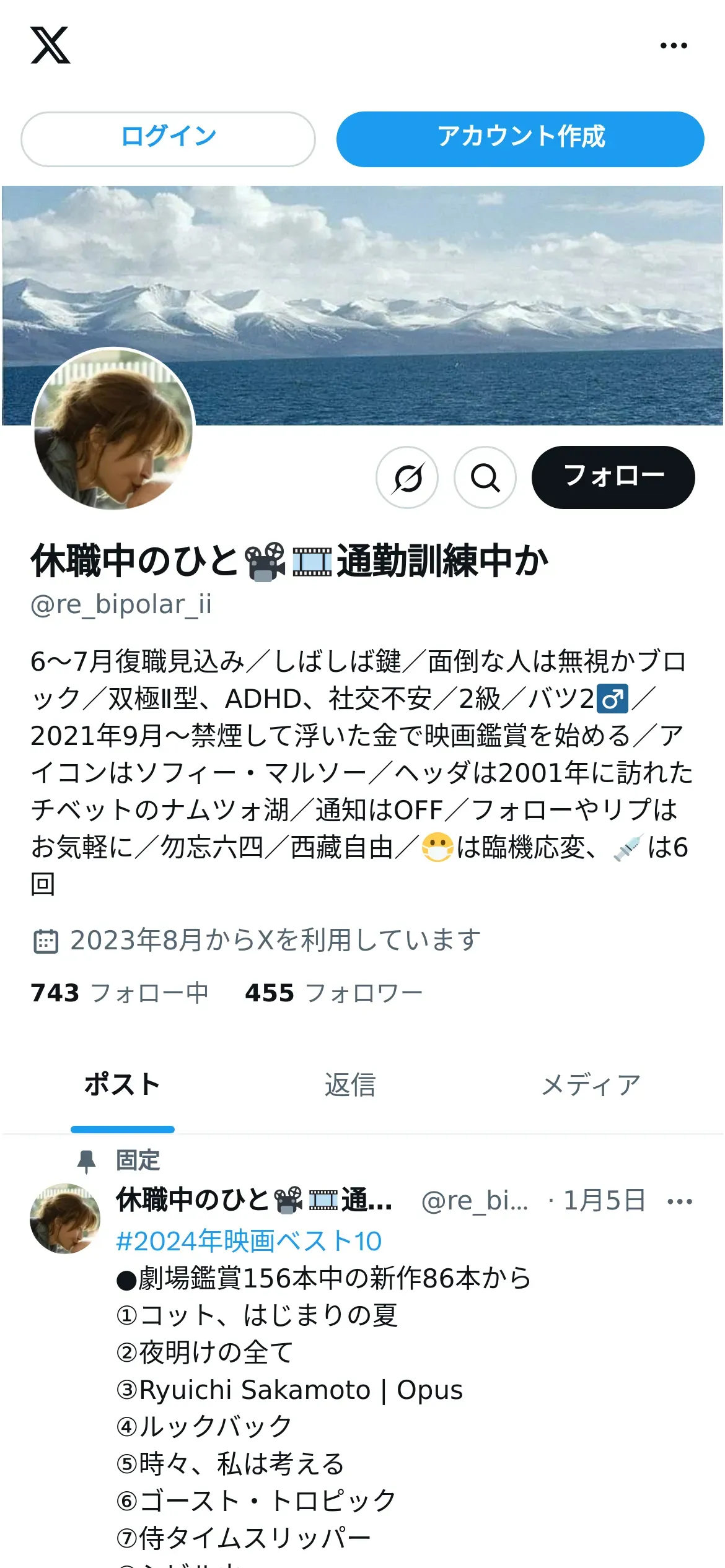
Task: Switch to the メディア tab
Action: pyautogui.click(x=590, y=1085)
